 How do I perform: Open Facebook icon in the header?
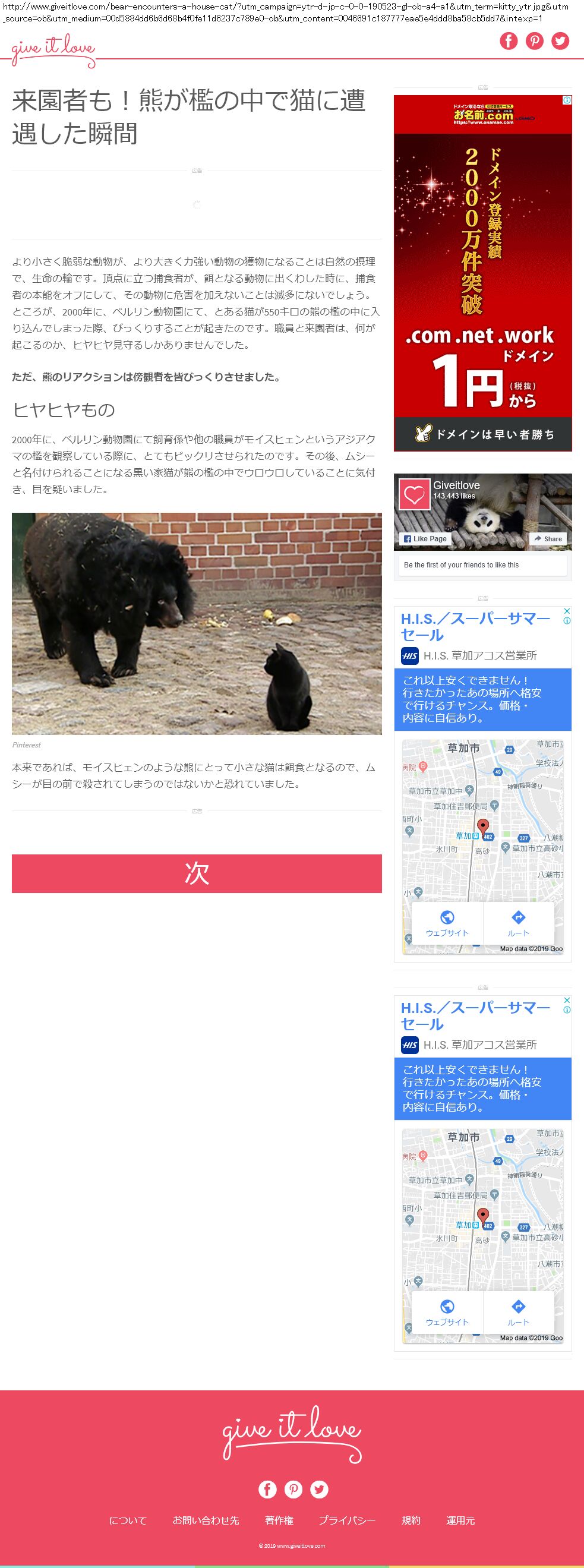pyautogui.click(x=509, y=41)
